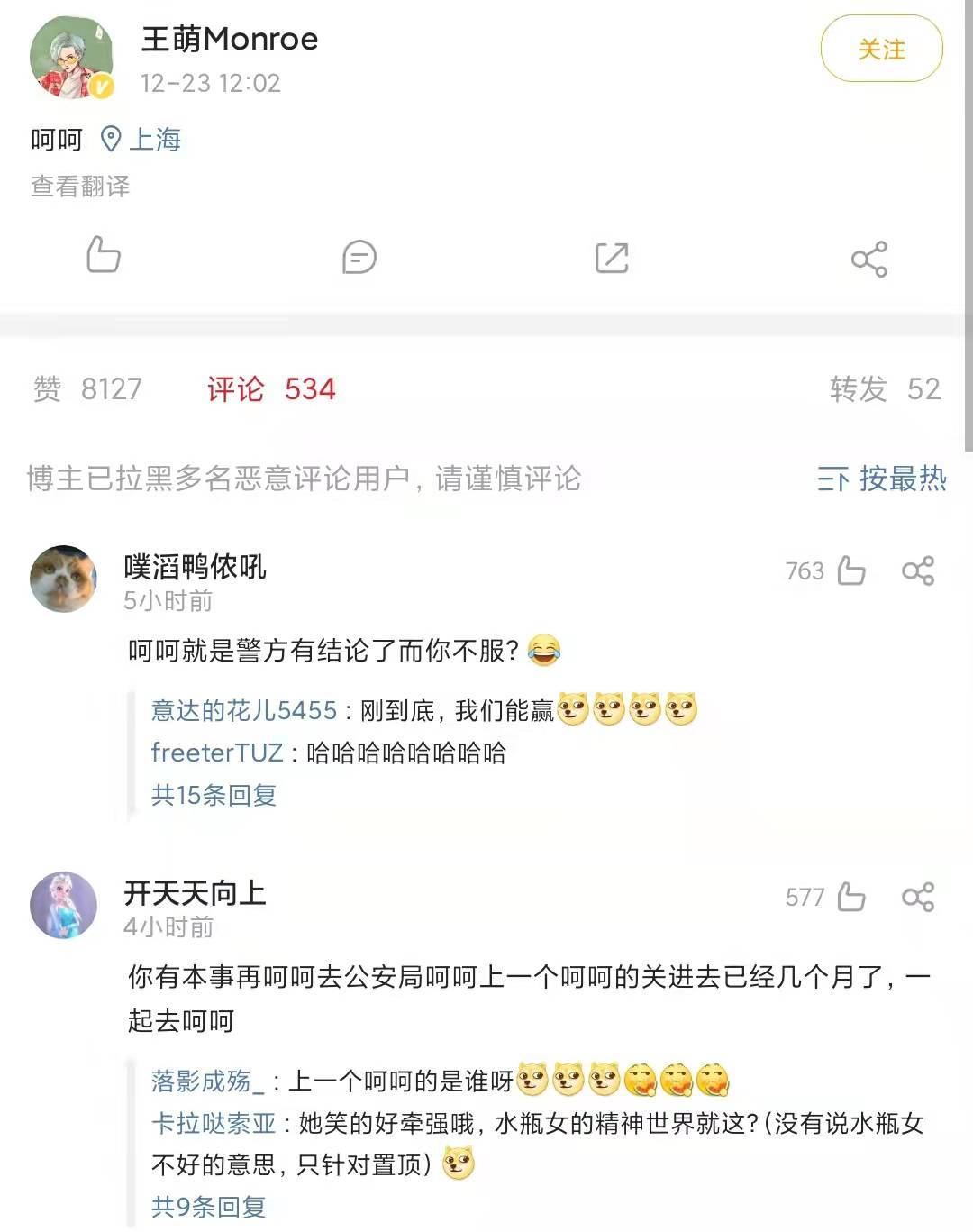The height and width of the screenshot is (1232, 973).
Task: Open the comment icon under the post
Action: 359,258
